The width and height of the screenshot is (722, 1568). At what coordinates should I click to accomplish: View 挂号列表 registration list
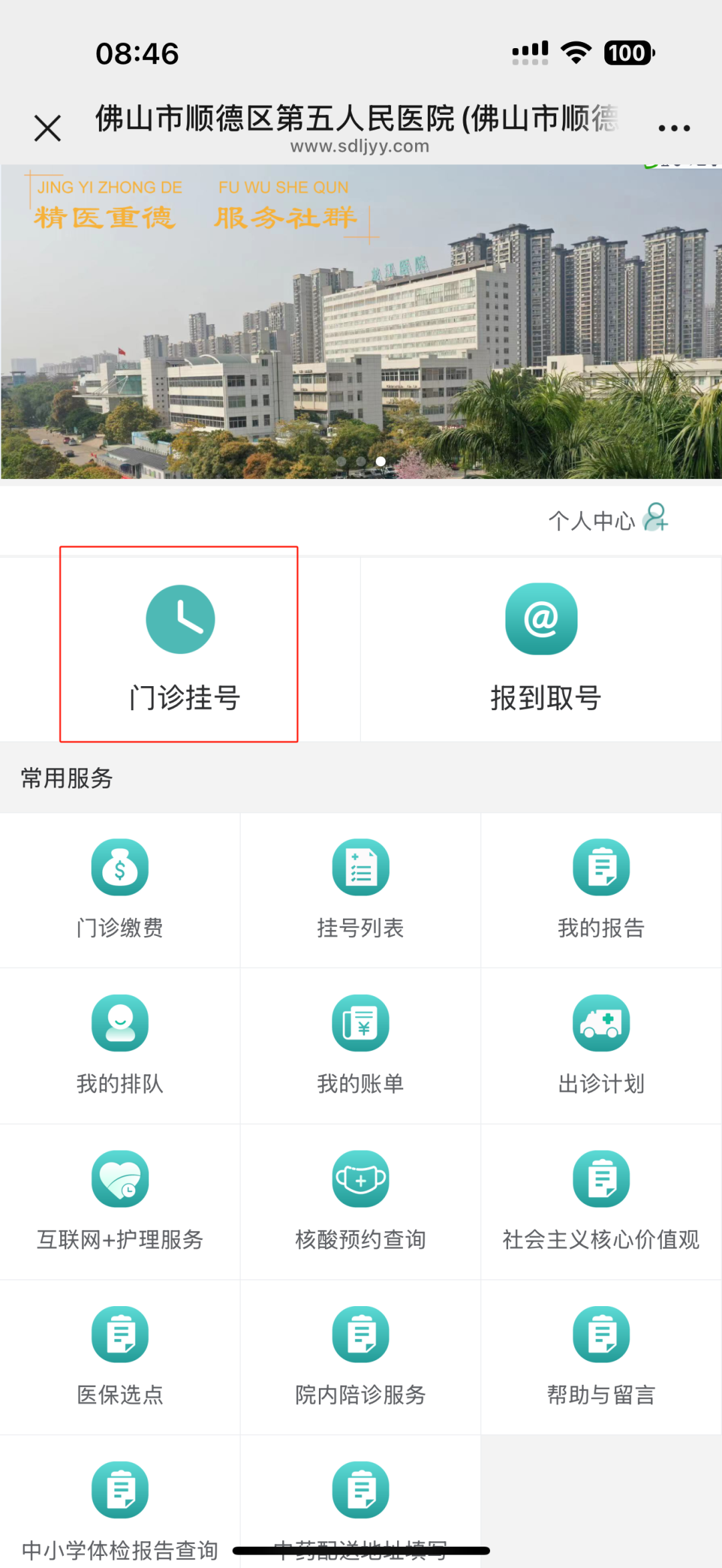click(360, 889)
